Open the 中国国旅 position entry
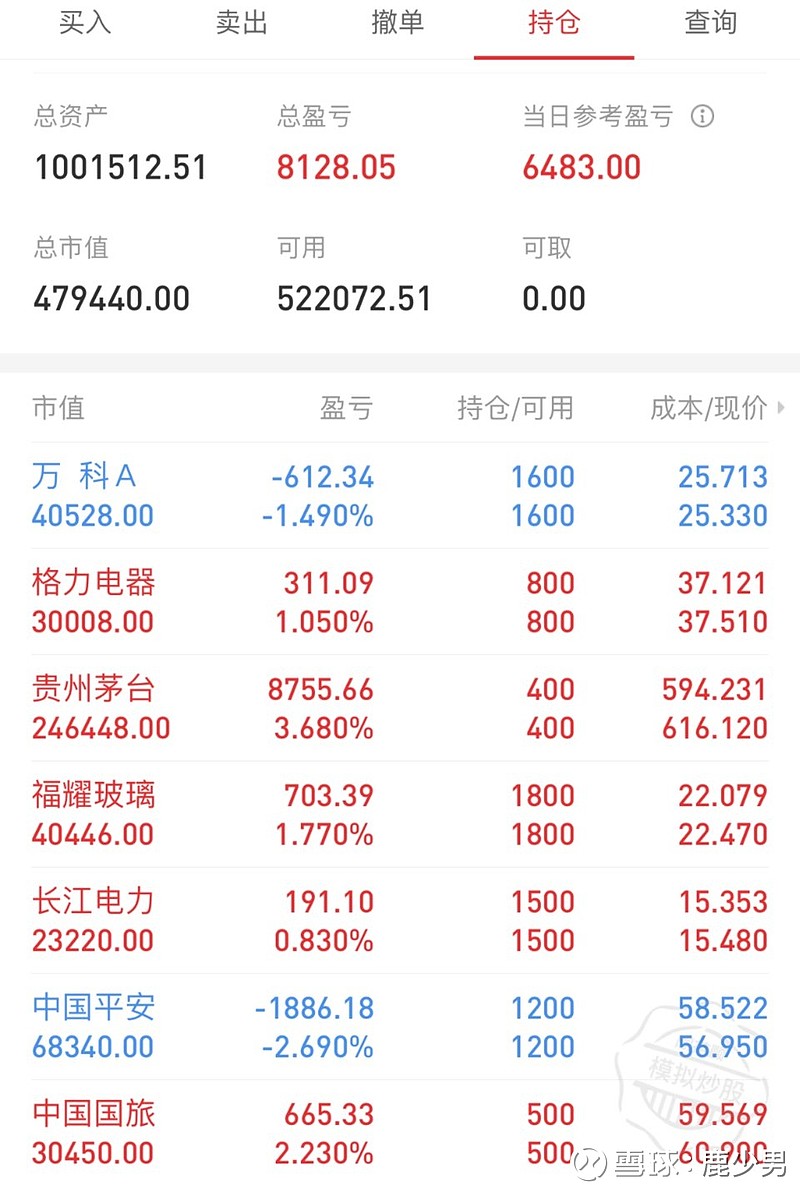 (x=400, y=1132)
